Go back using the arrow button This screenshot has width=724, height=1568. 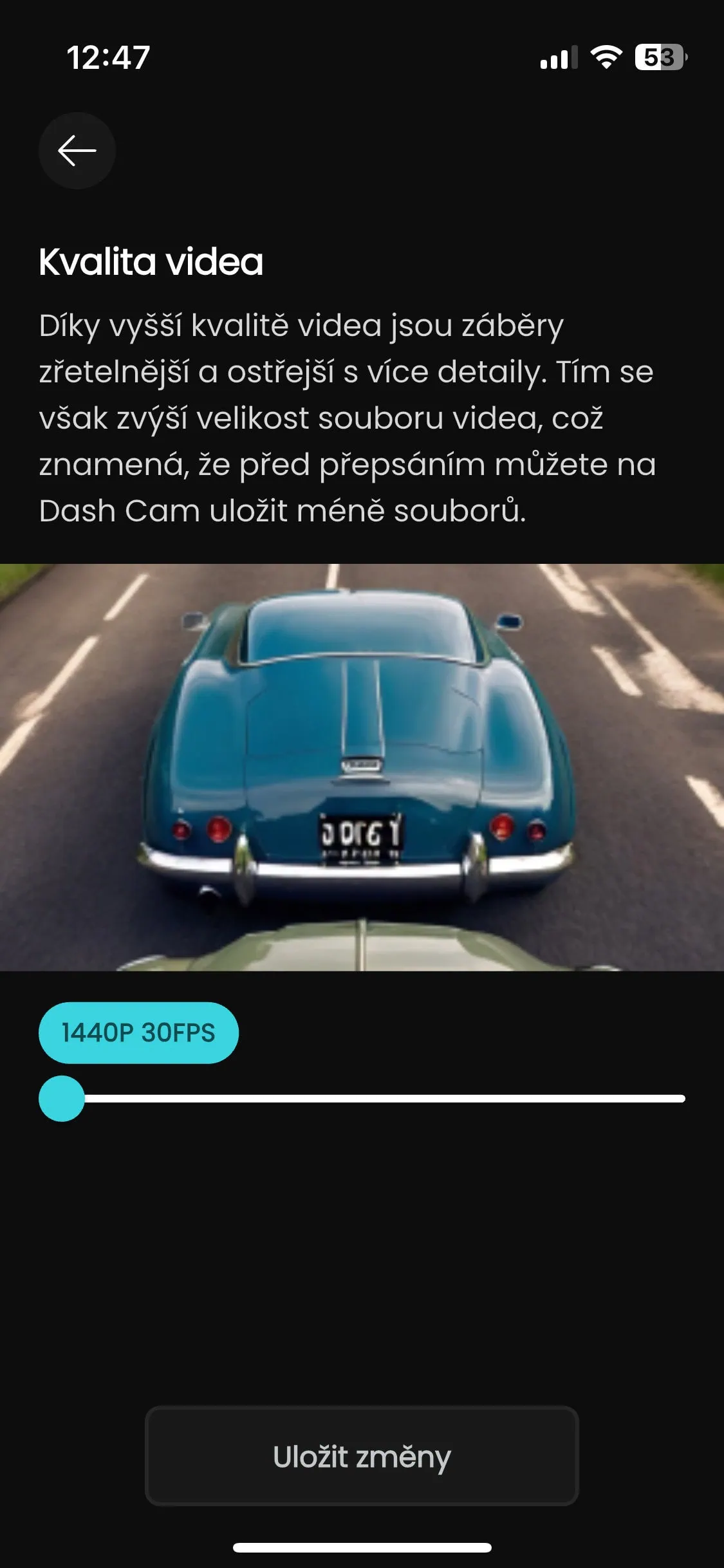tap(77, 151)
